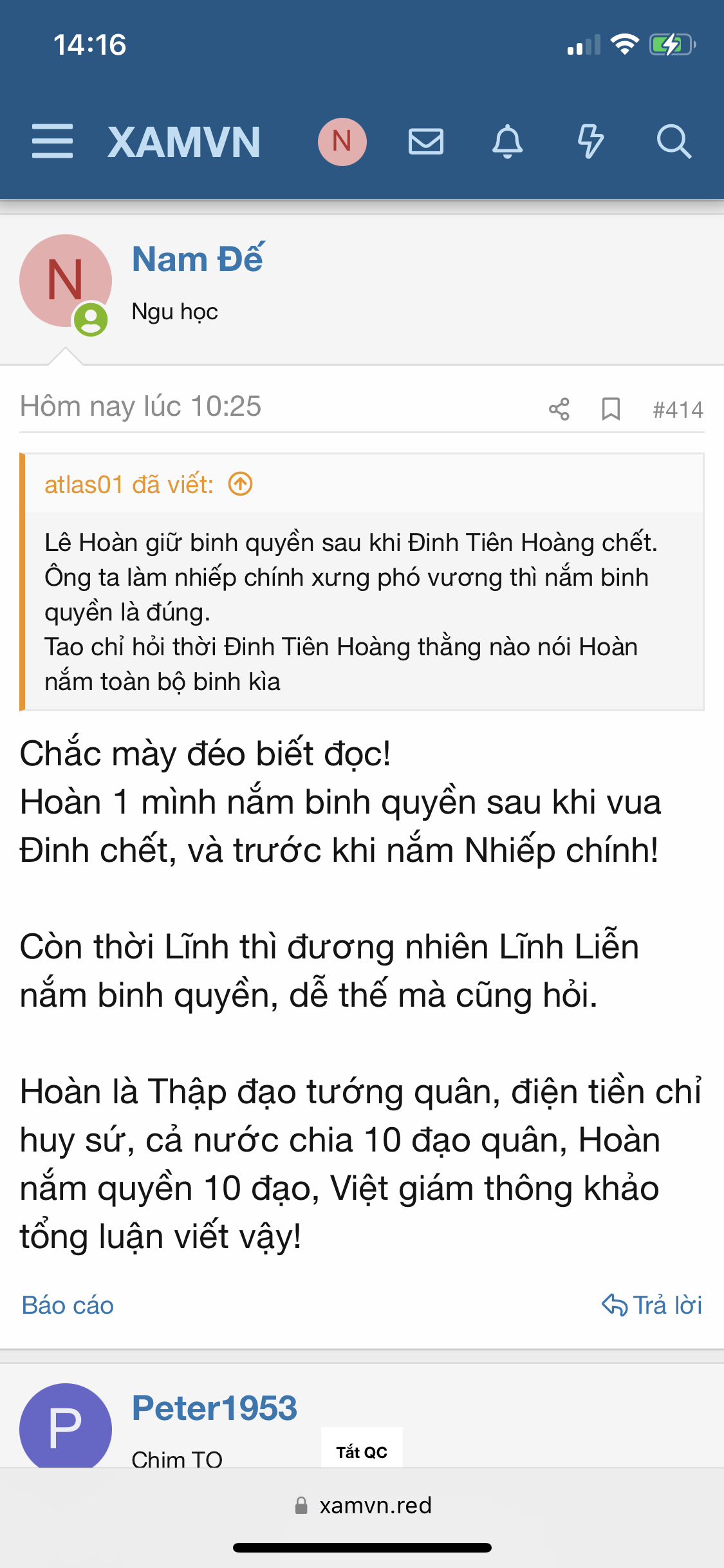Tap Peter1953's avatar
This screenshot has height=1568, width=724.
point(65,1426)
